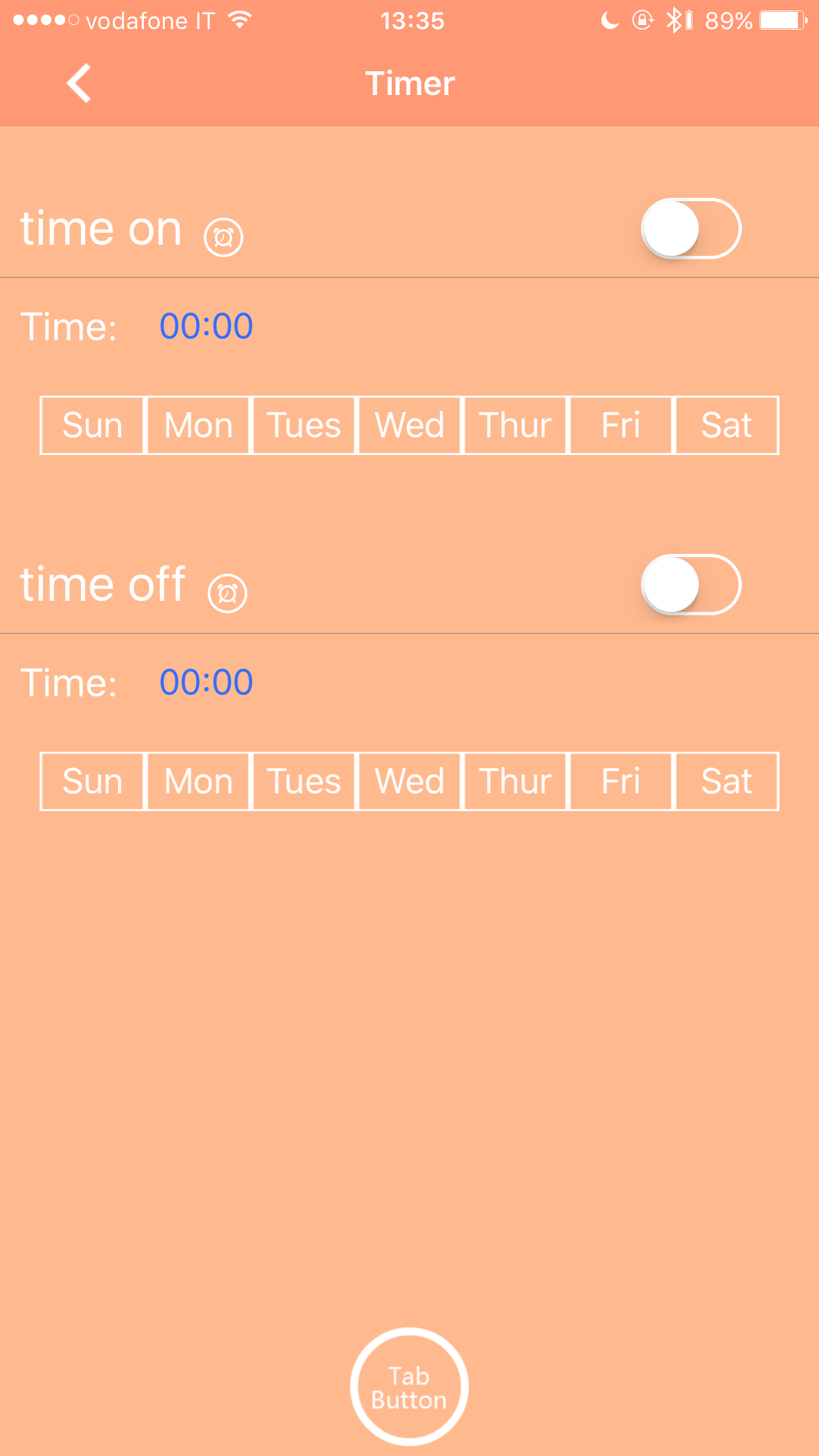Choose Tues in the time on days
The height and width of the screenshot is (1456, 819).
(304, 425)
